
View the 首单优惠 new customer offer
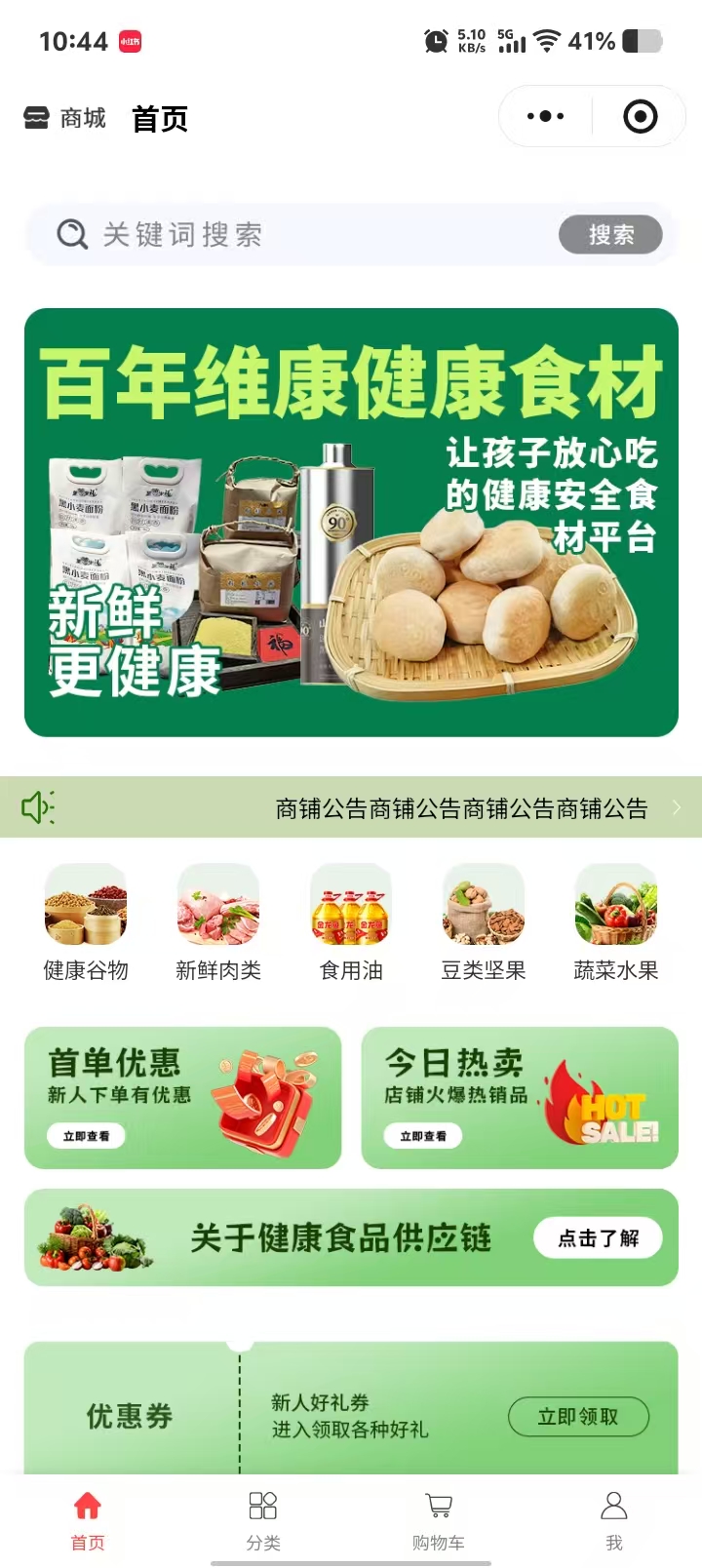183,1098
